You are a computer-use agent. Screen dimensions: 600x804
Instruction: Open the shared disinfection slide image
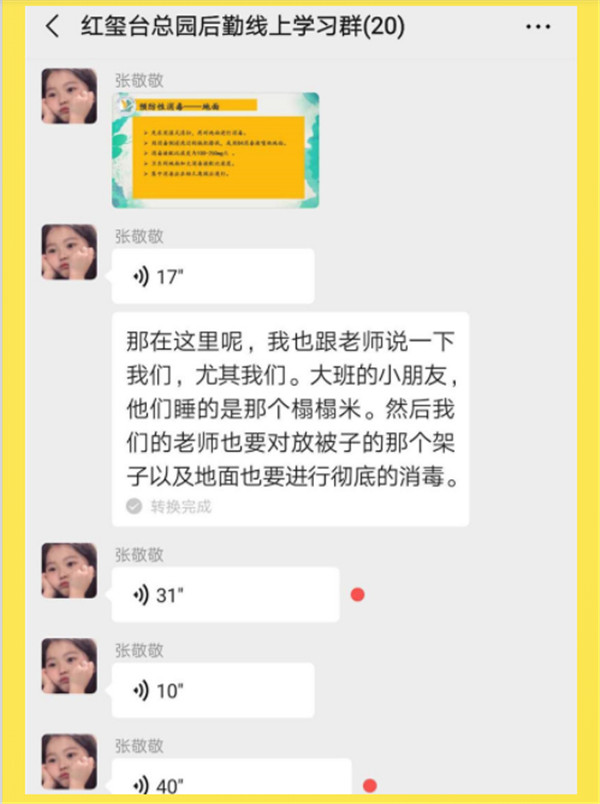point(215,150)
